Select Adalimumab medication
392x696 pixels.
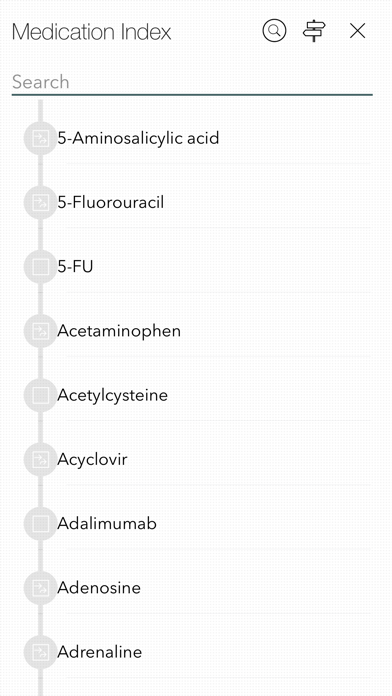point(197,524)
